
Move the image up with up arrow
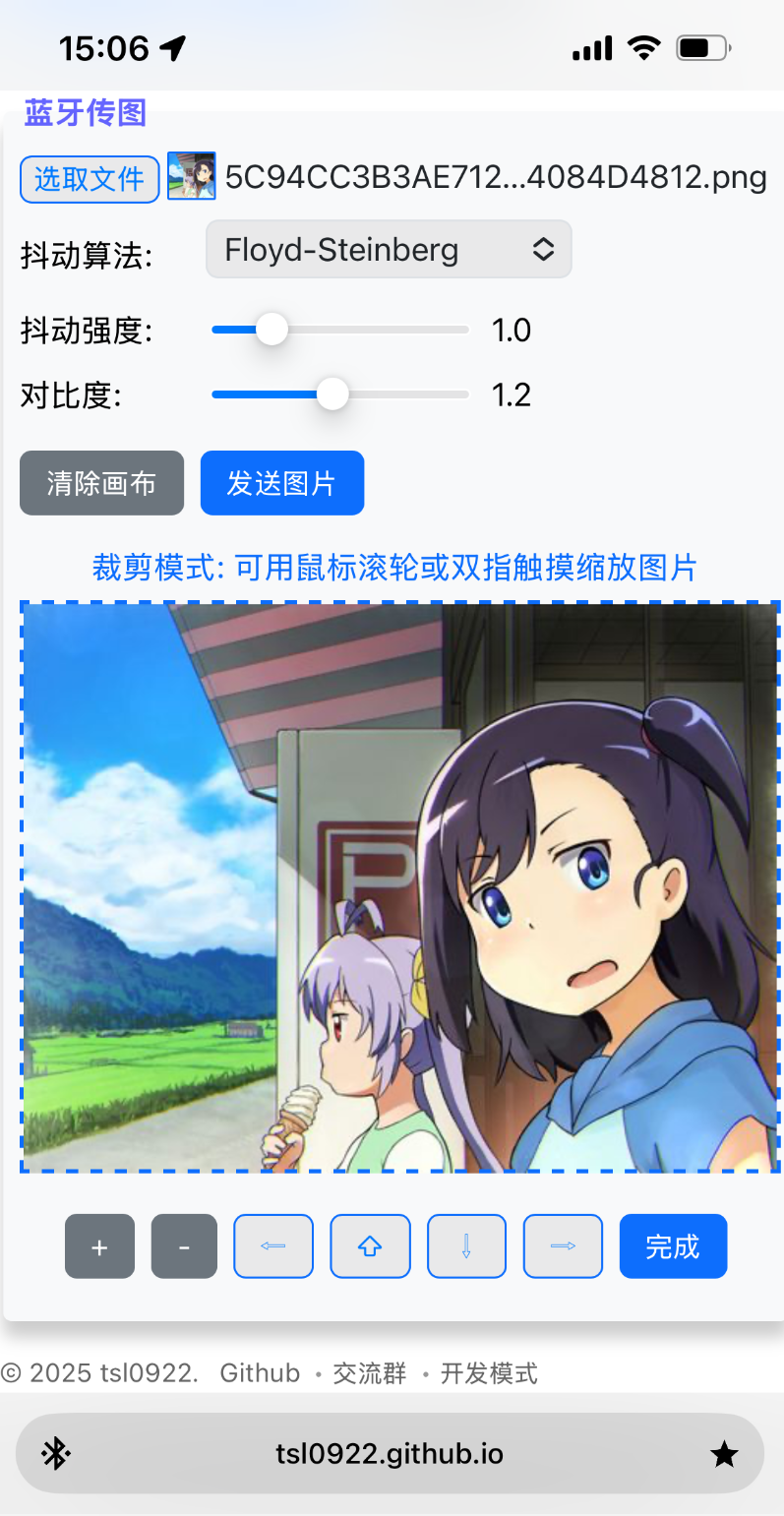370,1246
